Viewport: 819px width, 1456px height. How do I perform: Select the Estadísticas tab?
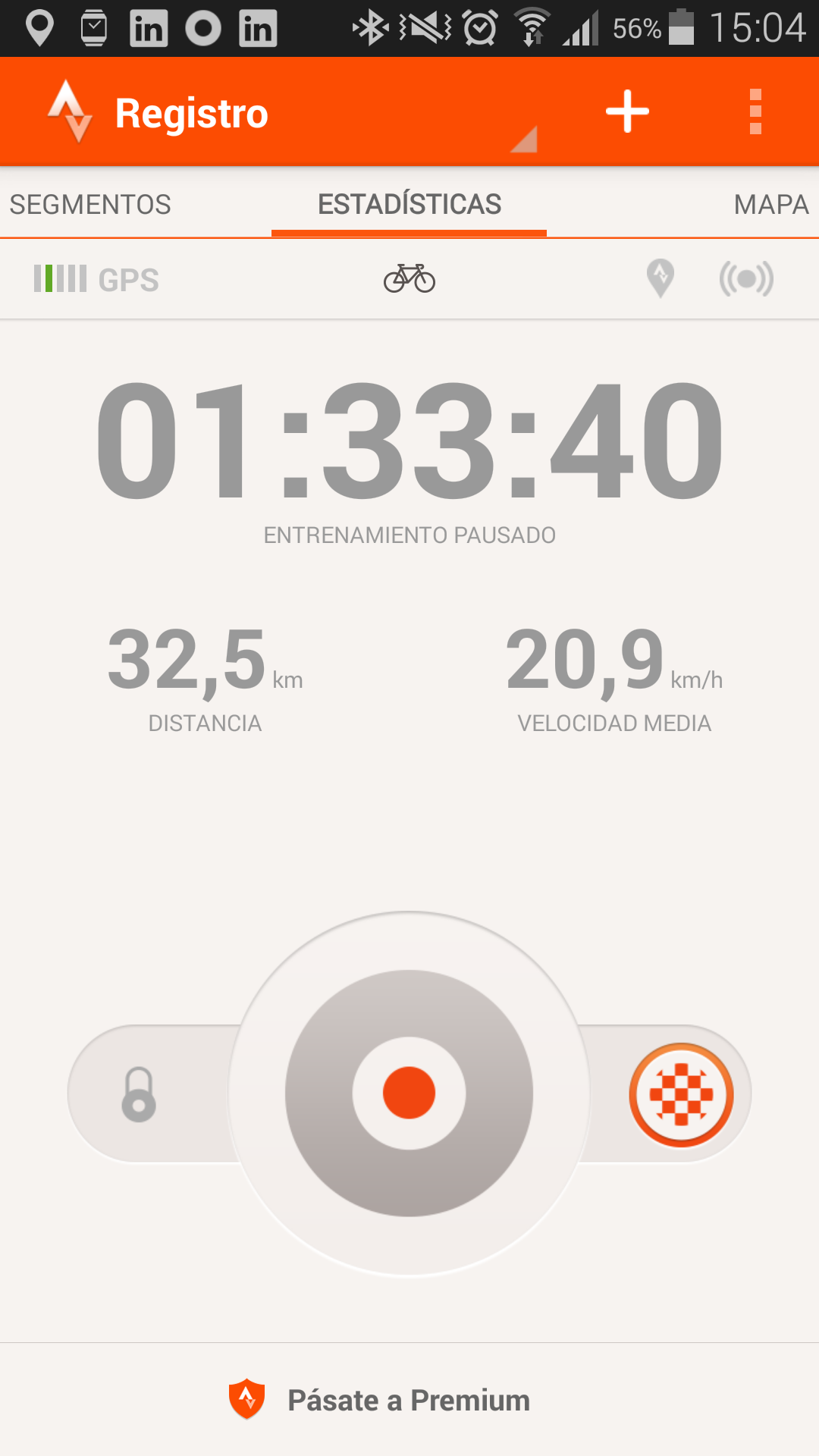tap(409, 205)
